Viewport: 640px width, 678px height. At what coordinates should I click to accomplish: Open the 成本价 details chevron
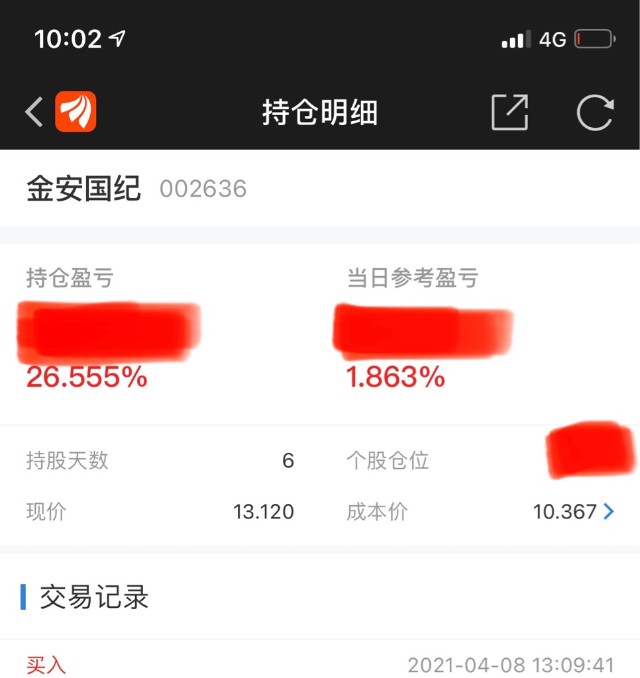[608, 512]
